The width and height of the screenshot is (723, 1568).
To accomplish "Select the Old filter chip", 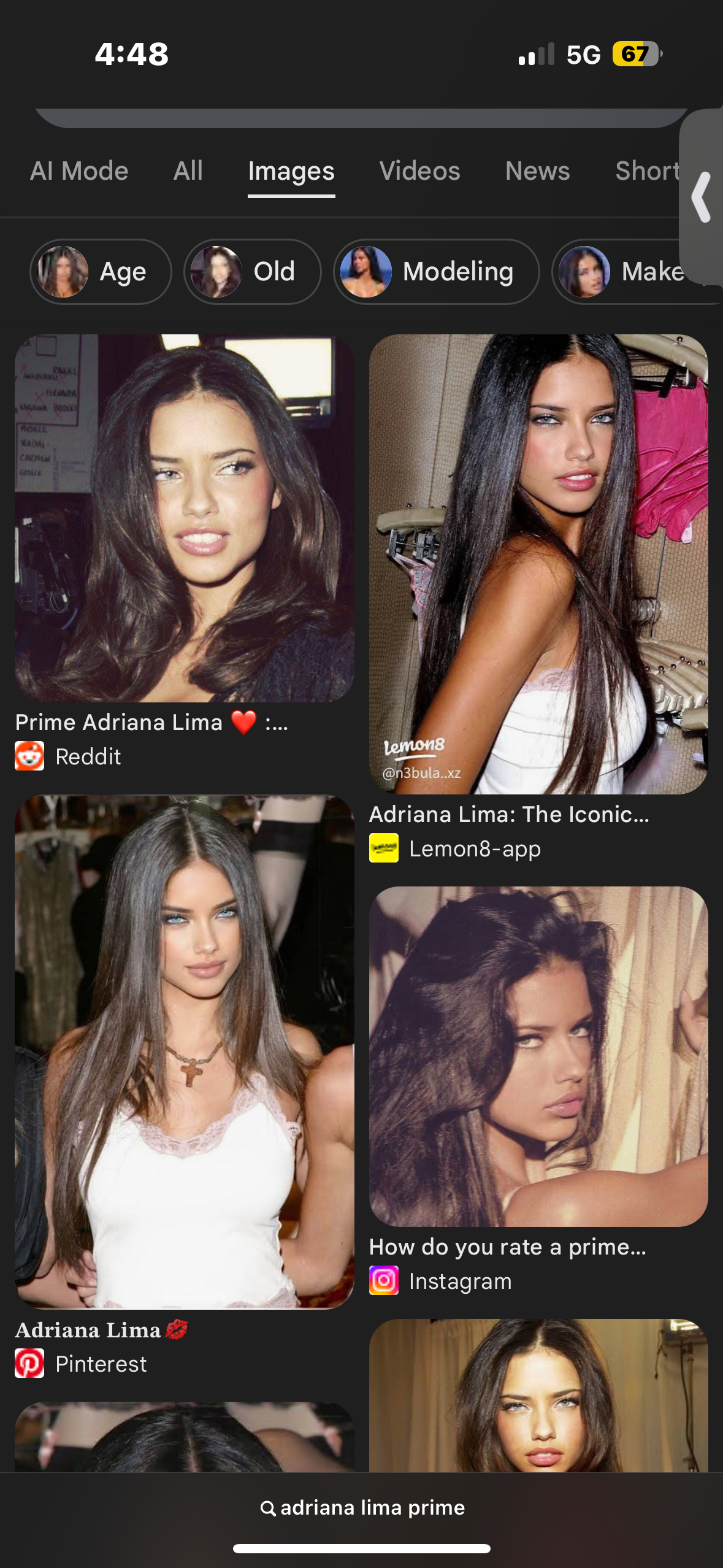I will click(x=252, y=272).
